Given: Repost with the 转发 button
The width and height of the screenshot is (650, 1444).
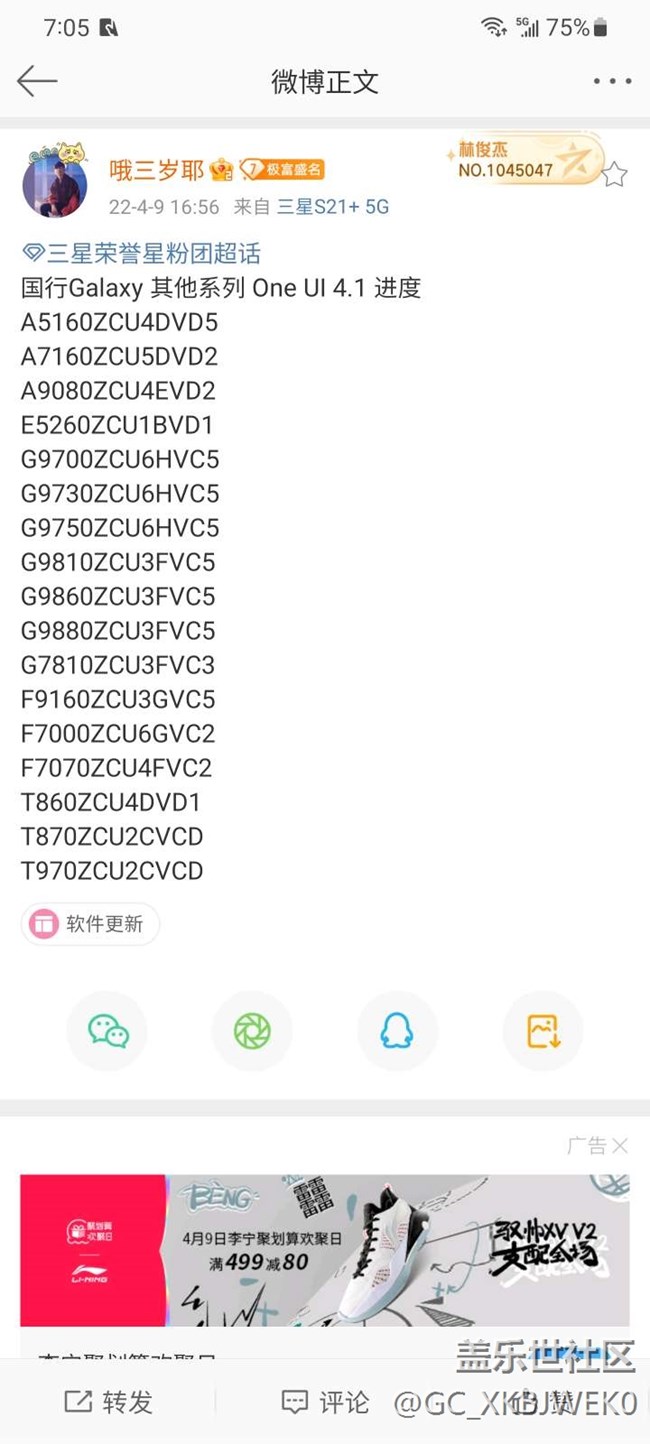Looking at the screenshot, I should pos(108,1402).
